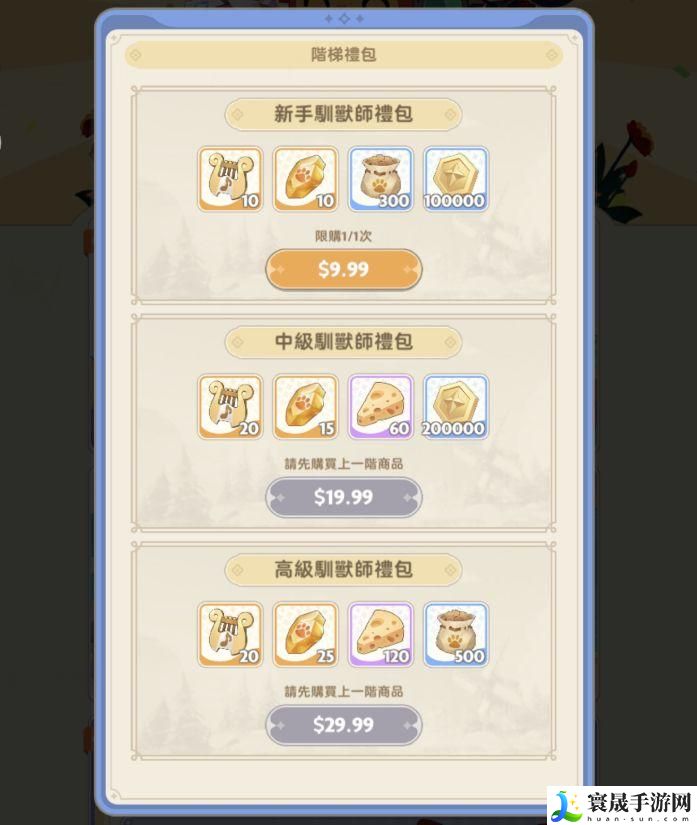
Task: View the 200000 gold coin reward item
Action: pyautogui.click(x=456, y=407)
